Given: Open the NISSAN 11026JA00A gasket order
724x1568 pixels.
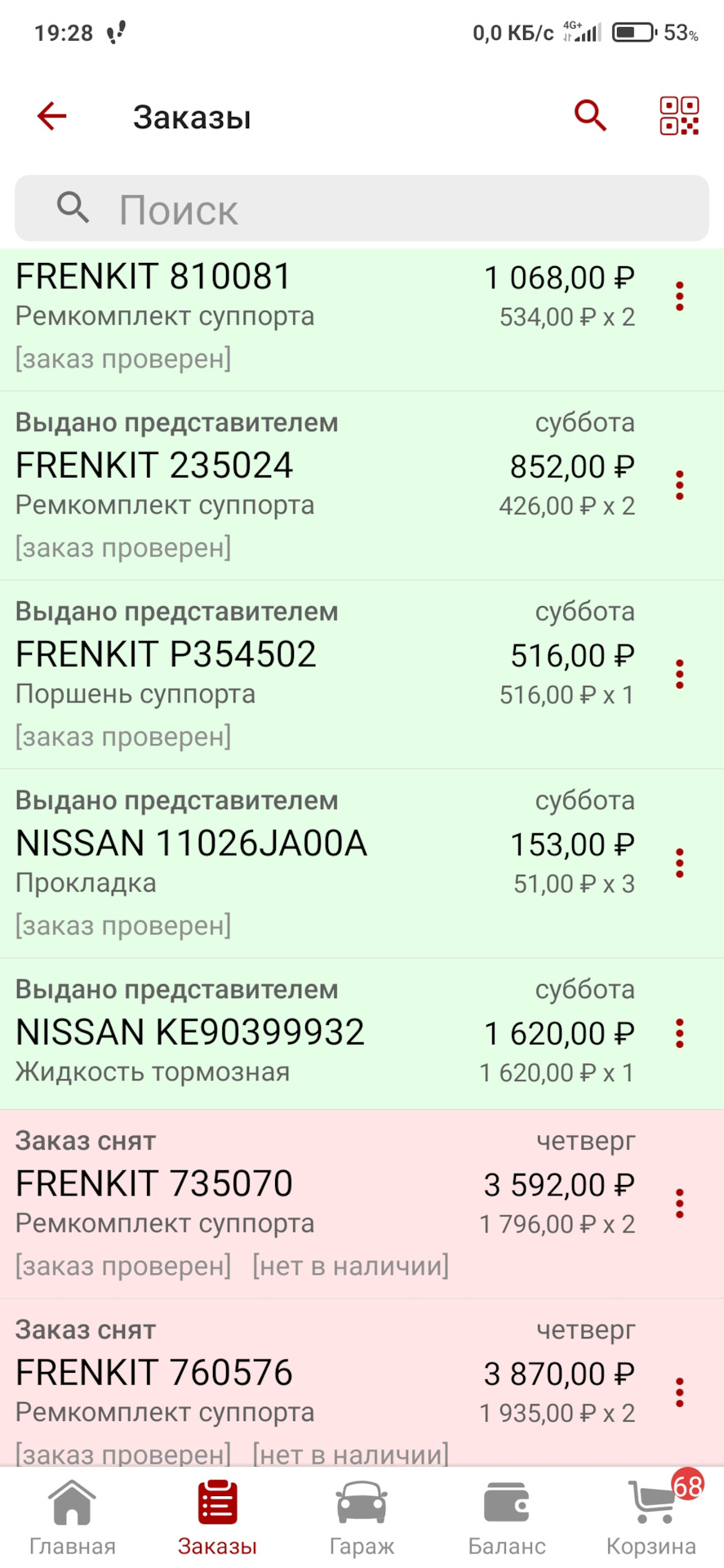Looking at the screenshot, I should pos(326,862).
